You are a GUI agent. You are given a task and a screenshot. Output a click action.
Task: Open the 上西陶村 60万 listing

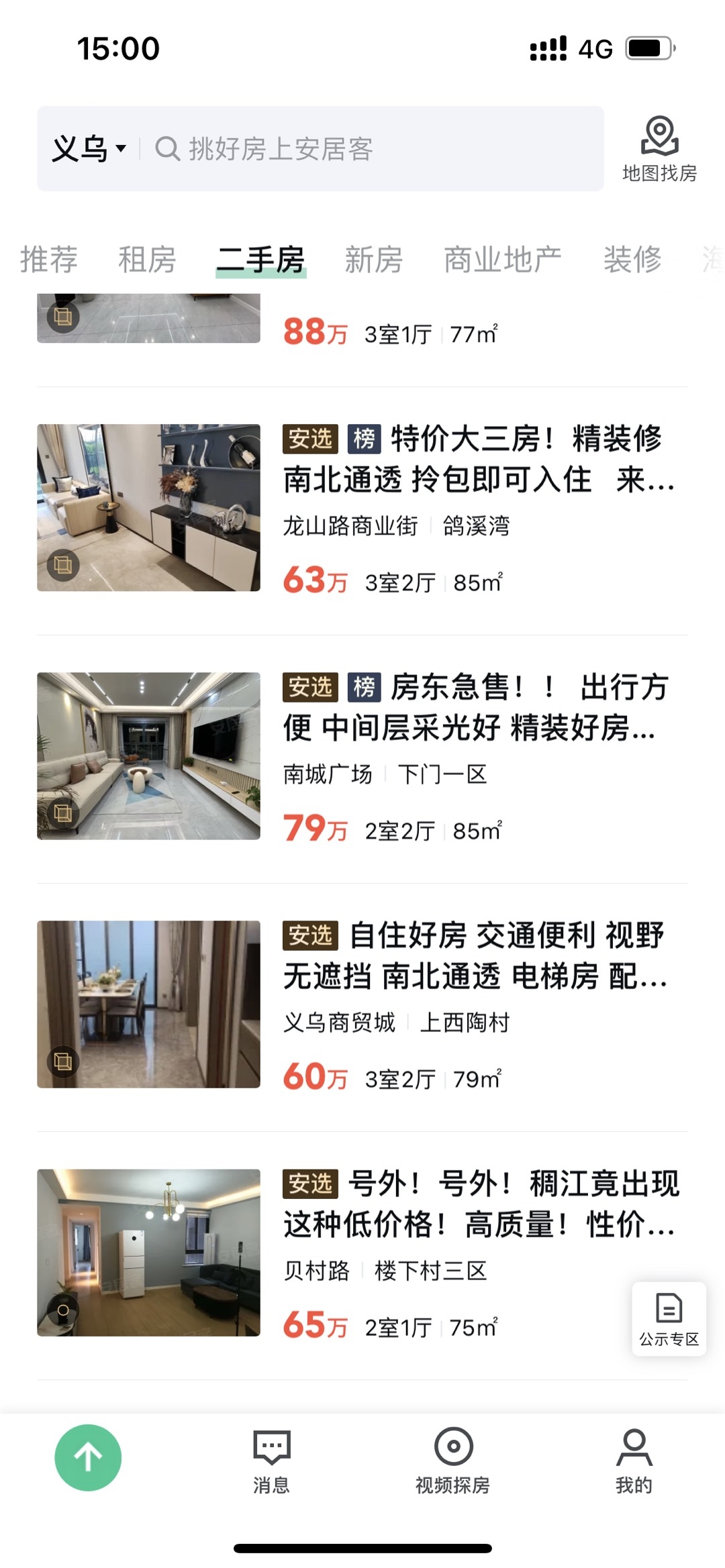tap(362, 1005)
